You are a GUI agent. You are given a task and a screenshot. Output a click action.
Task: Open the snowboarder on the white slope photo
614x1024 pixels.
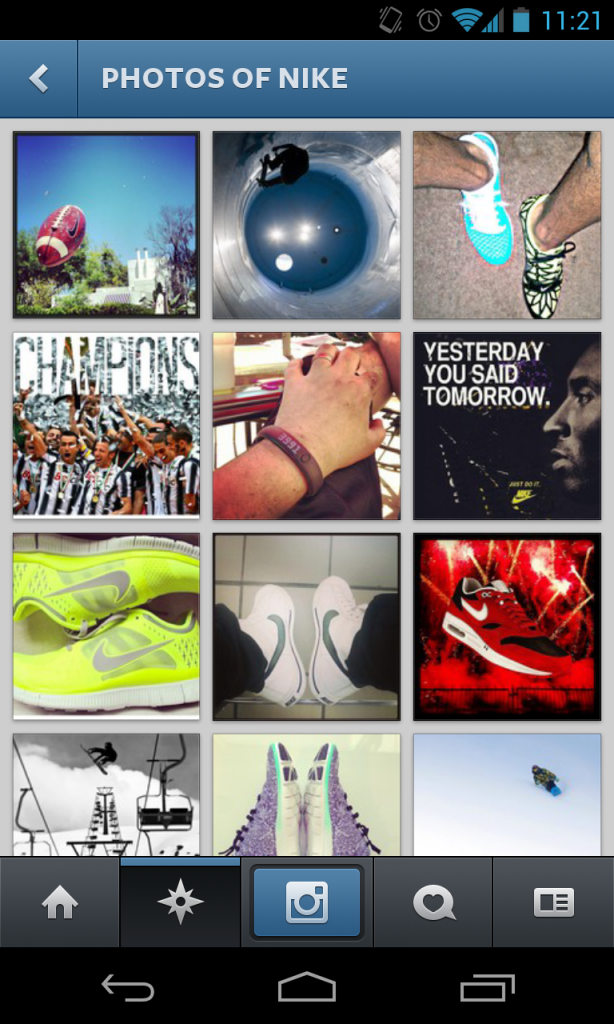point(507,795)
